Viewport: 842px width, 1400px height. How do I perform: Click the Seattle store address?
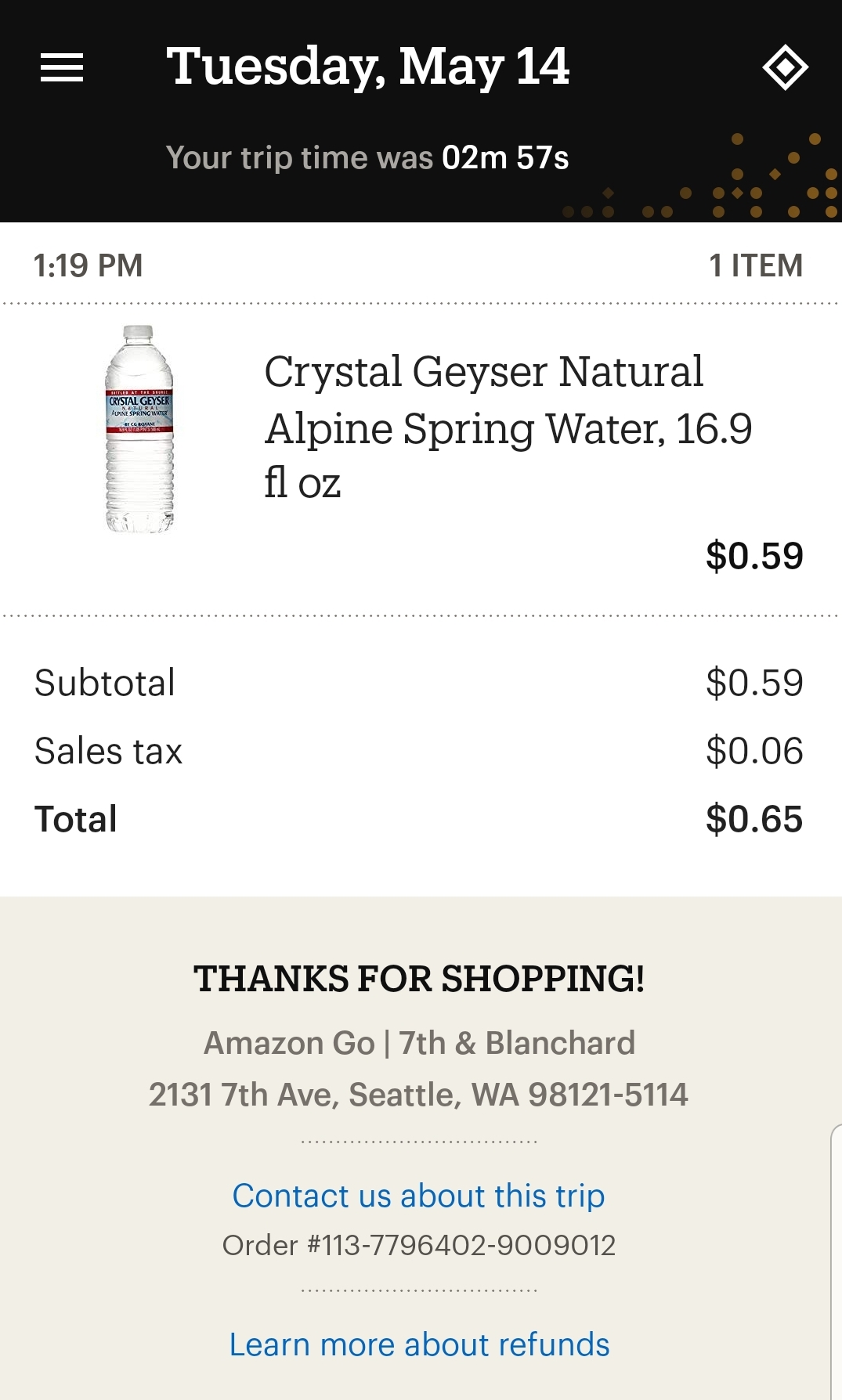420,1096
